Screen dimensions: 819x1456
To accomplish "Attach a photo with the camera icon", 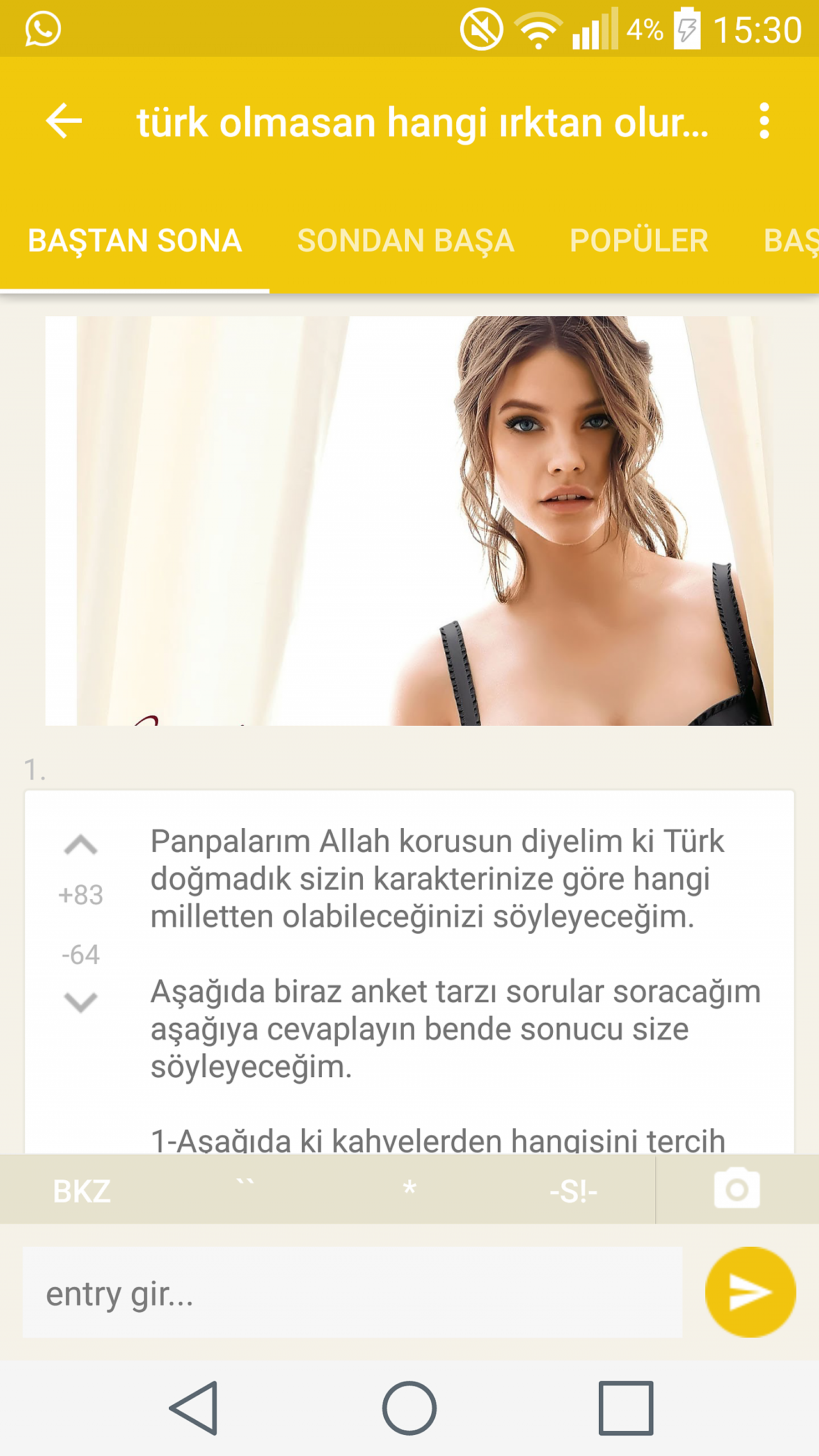I will click(x=737, y=1189).
